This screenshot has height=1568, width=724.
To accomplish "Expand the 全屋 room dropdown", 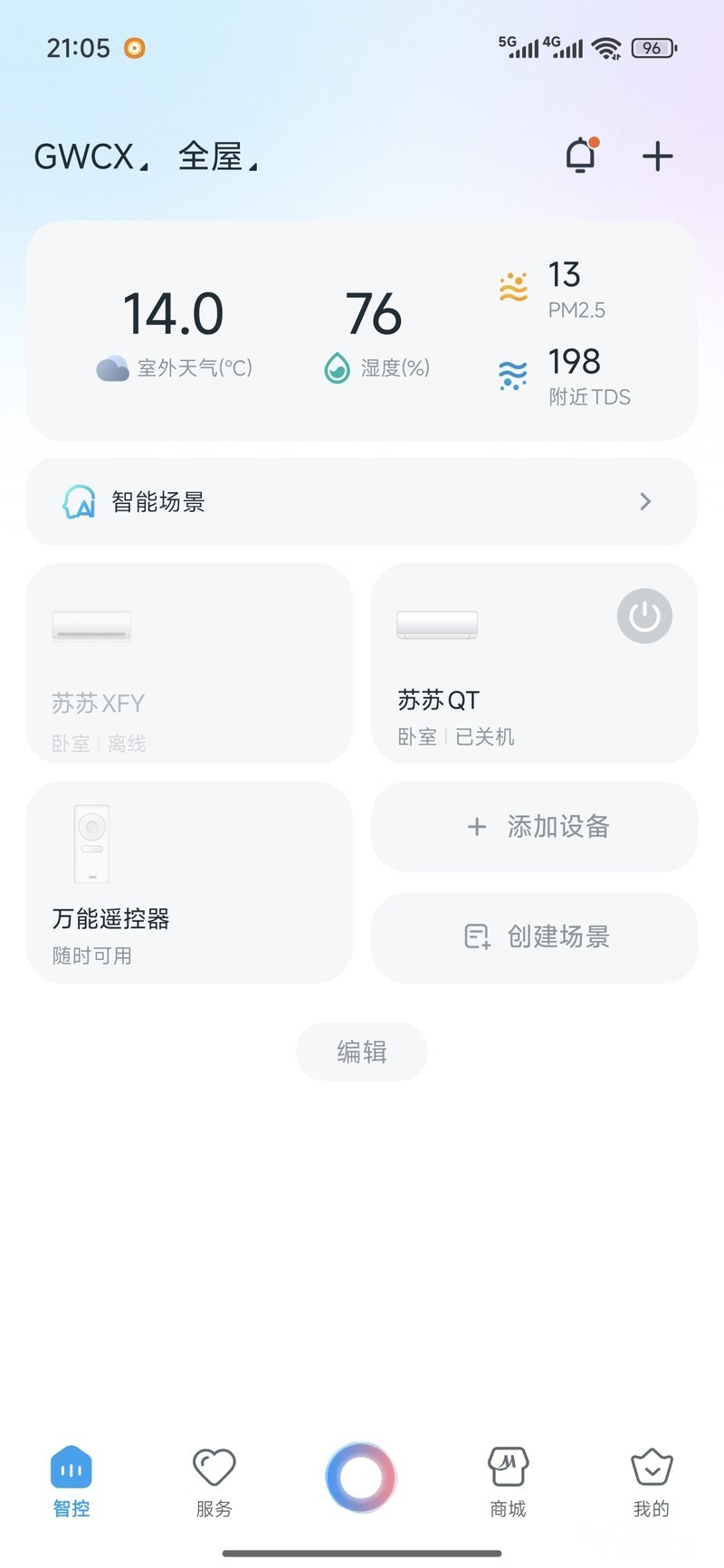I will (x=217, y=157).
